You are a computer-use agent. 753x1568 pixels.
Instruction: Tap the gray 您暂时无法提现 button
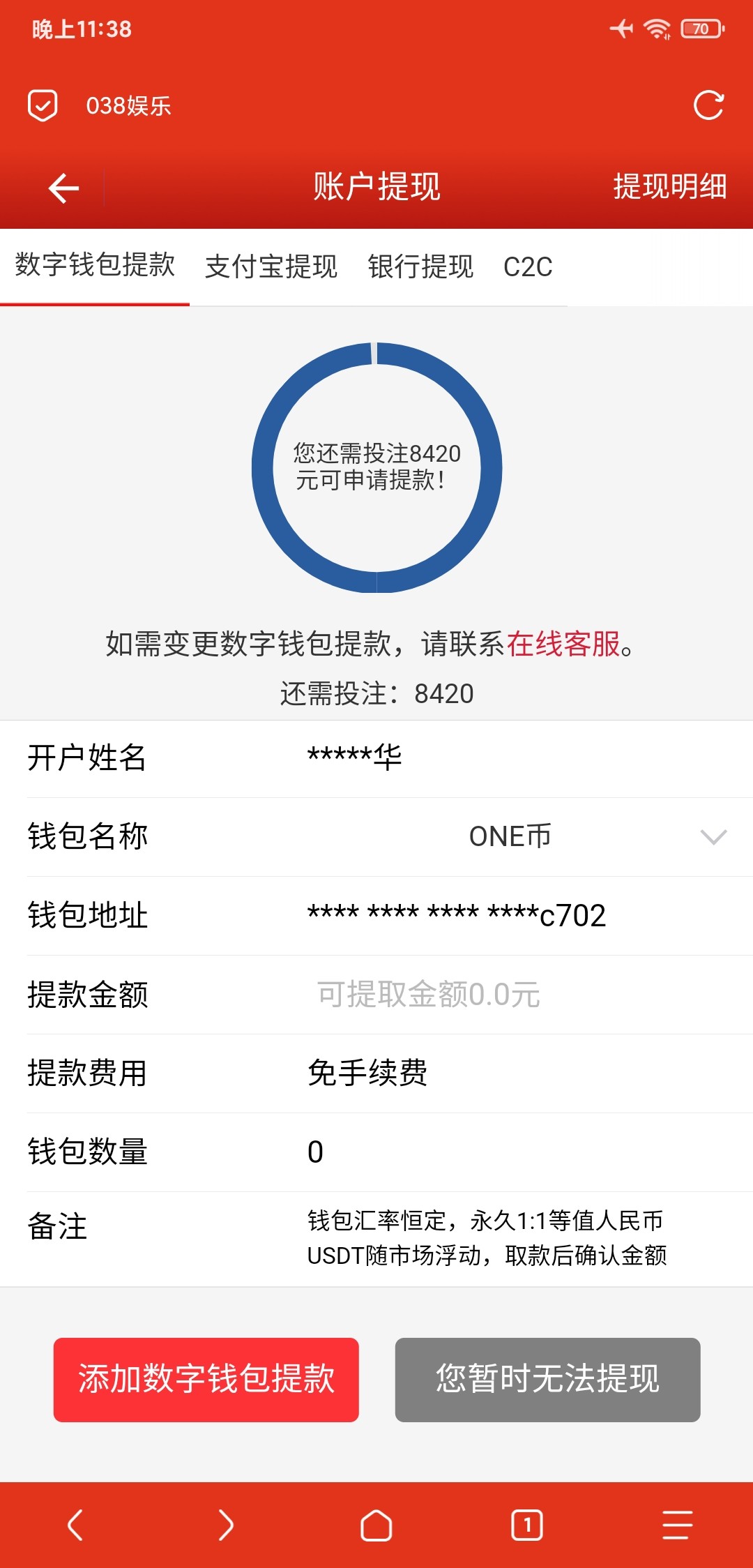548,1380
